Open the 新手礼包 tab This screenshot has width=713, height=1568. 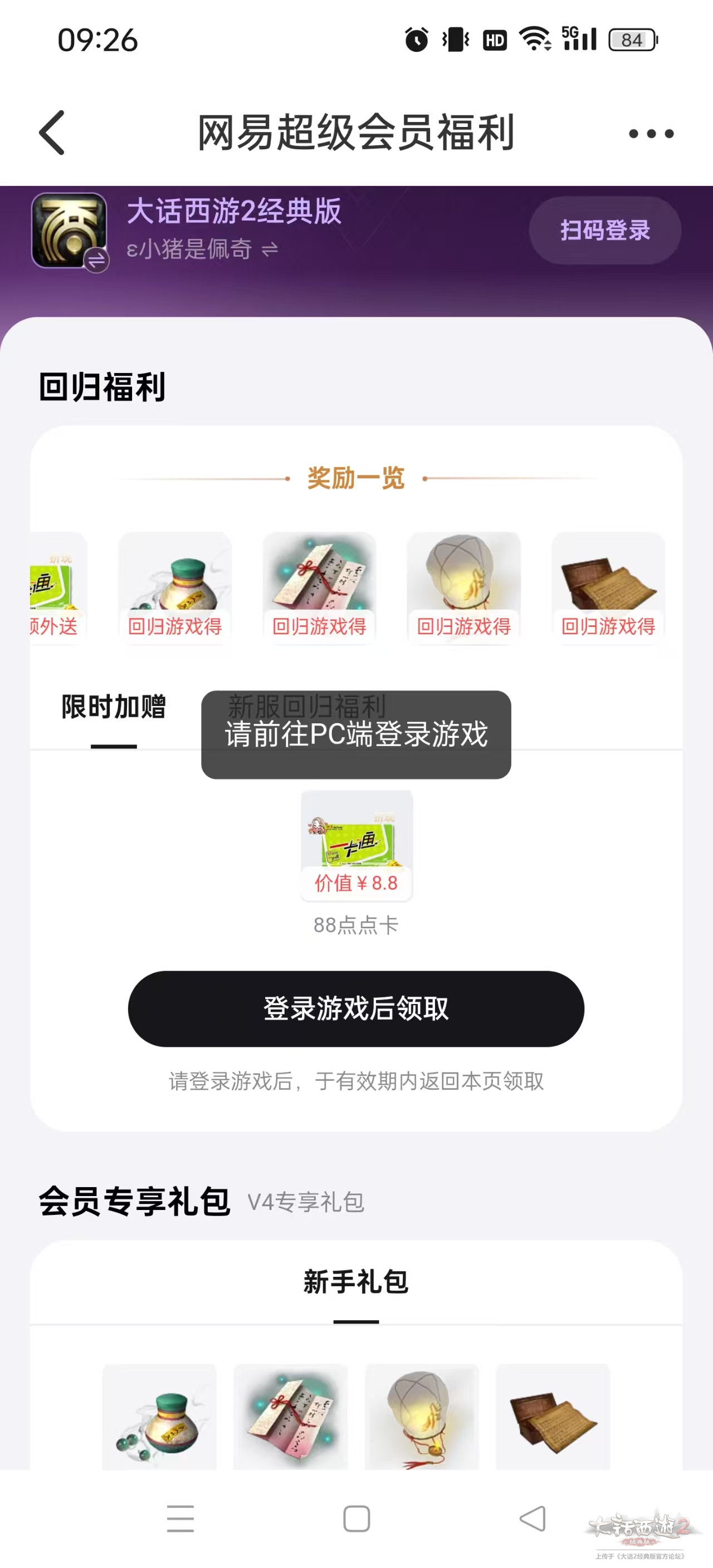click(355, 1282)
